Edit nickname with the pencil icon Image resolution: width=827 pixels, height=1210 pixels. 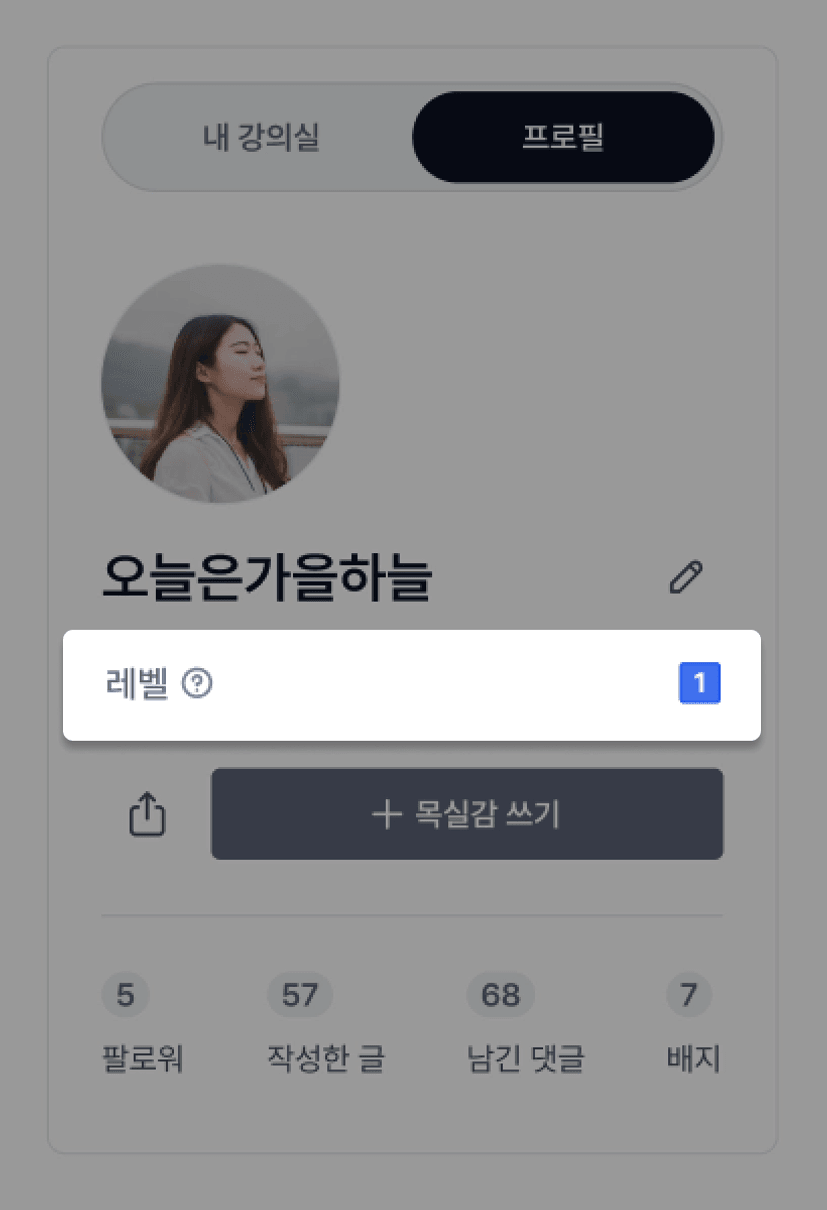point(686,578)
